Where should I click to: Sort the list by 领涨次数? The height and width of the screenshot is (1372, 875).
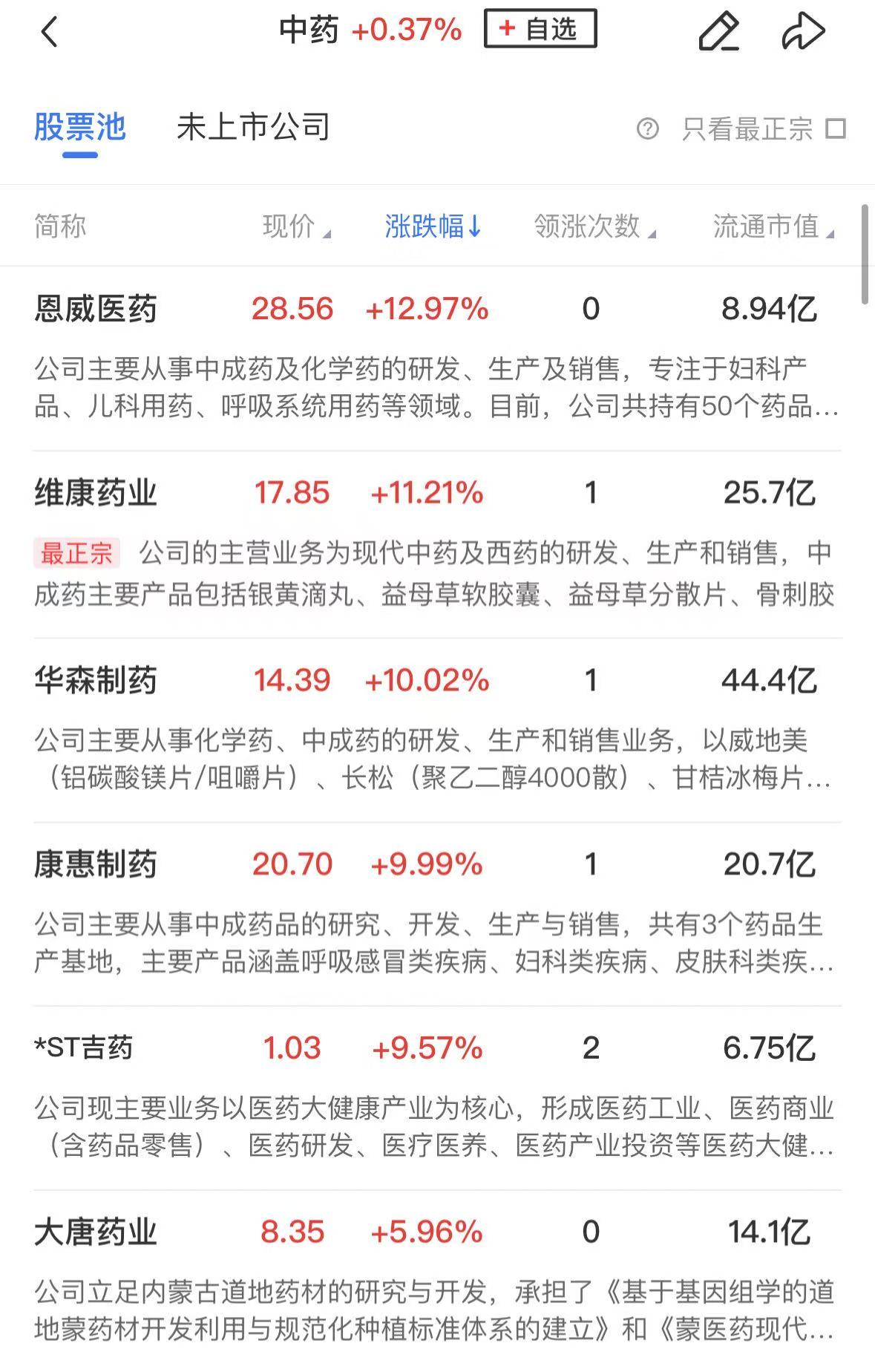pos(594,226)
